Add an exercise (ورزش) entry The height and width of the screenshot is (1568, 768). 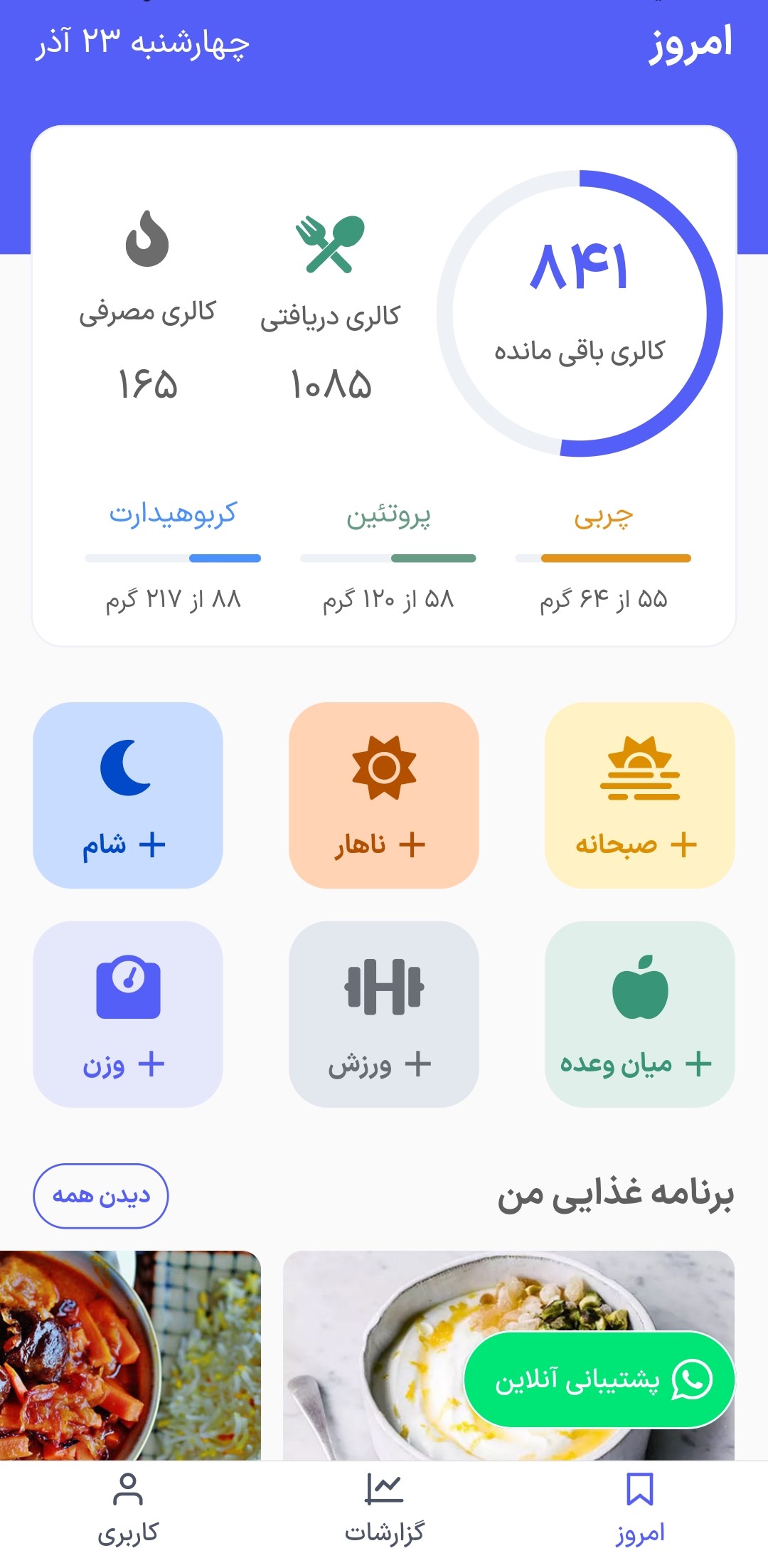383,1015
